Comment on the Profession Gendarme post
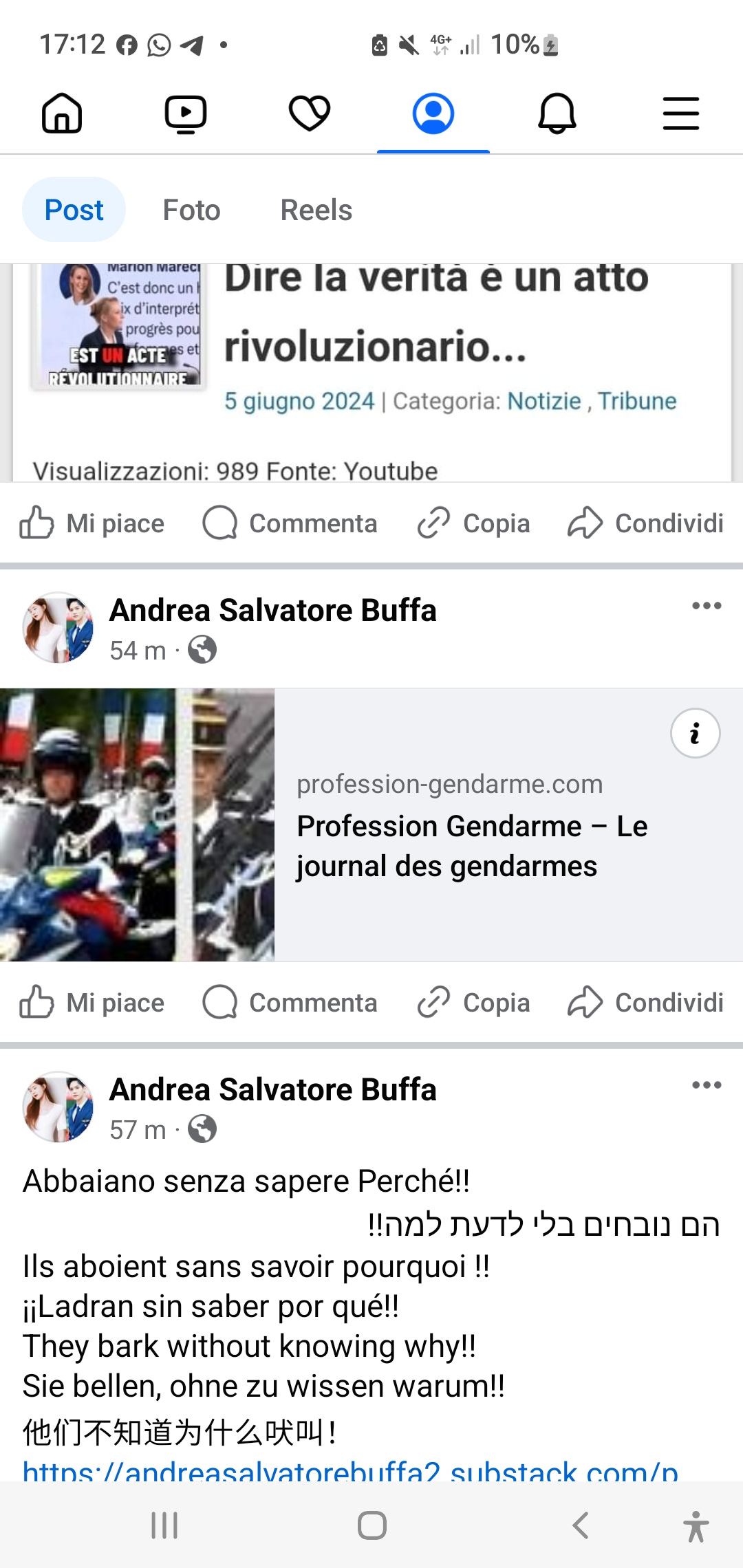The height and width of the screenshot is (1568, 743). 290,1003
